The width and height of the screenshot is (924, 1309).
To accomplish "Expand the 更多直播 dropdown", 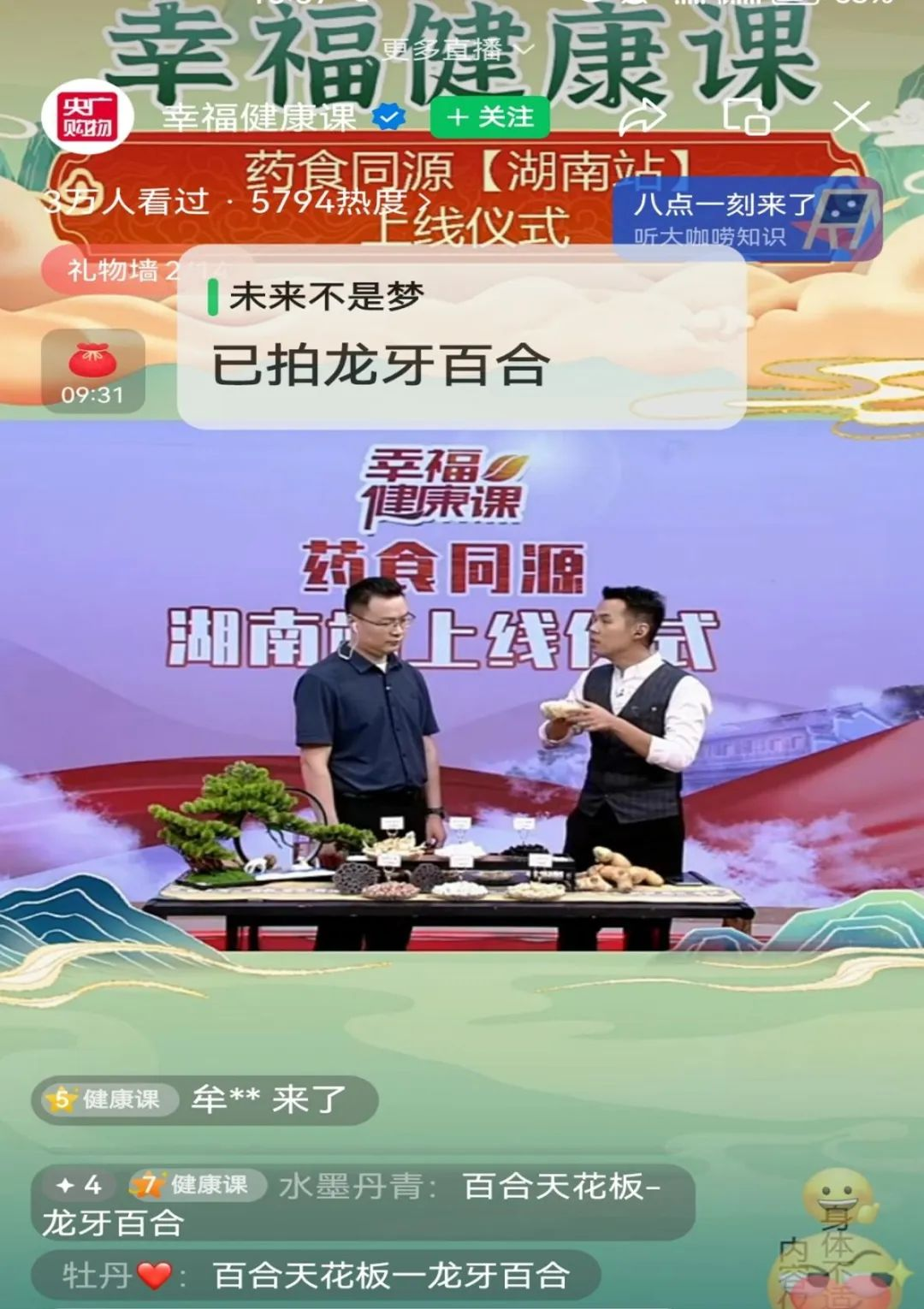I will pos(457,50).
